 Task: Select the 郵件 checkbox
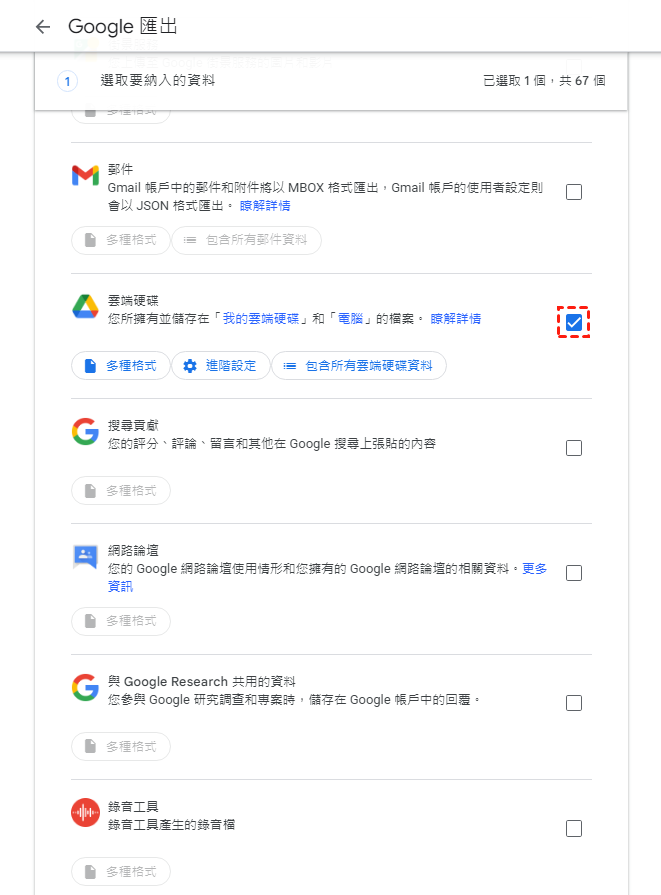point(574,192)
